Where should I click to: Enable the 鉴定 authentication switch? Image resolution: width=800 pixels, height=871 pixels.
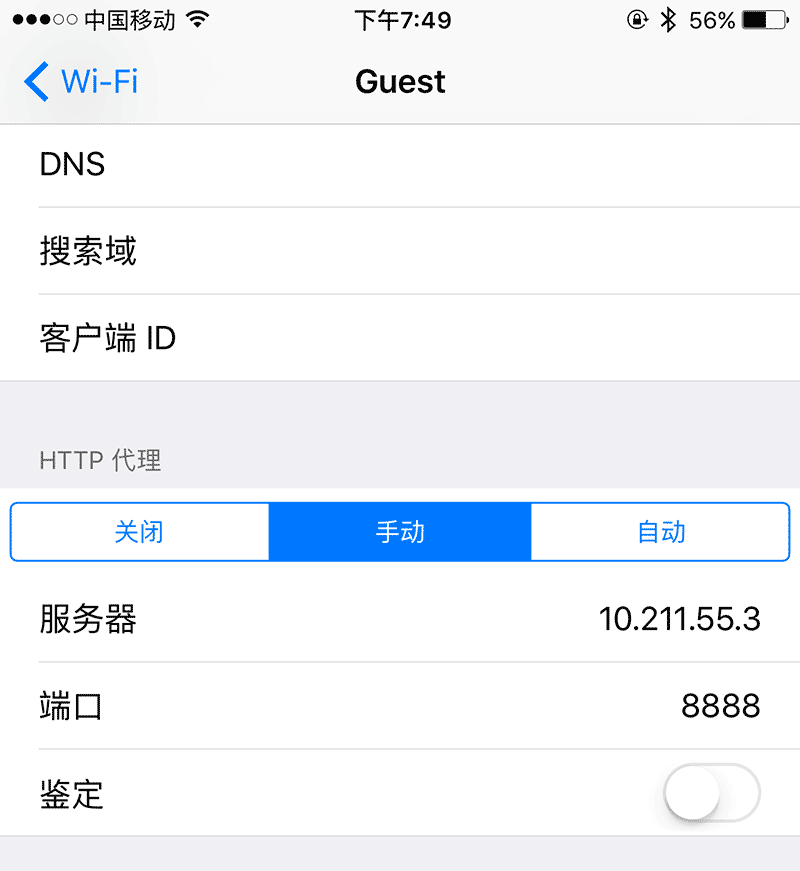711,794
